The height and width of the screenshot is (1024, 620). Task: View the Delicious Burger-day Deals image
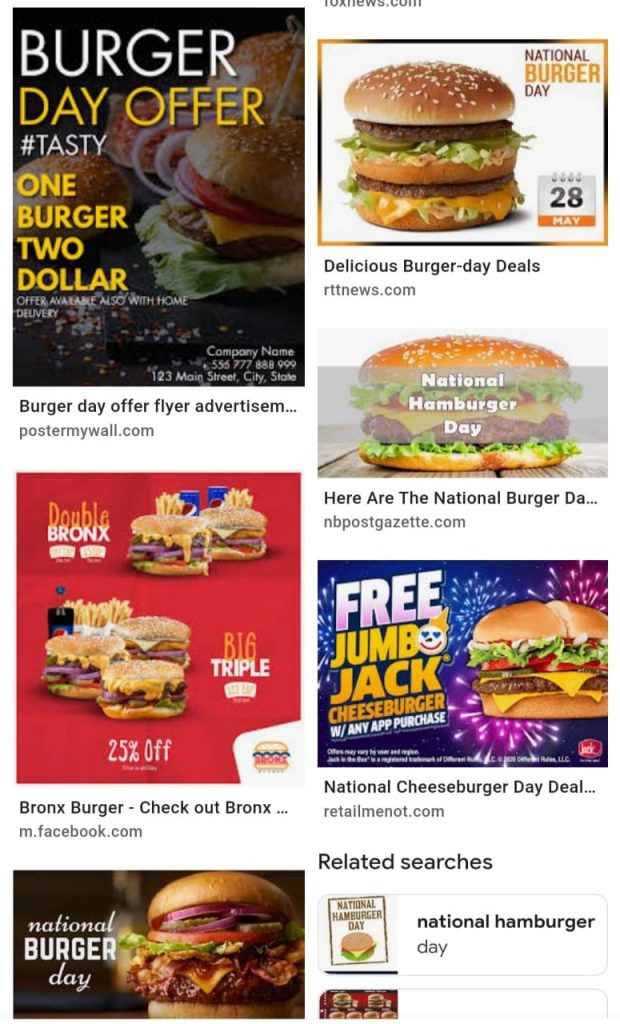click(x=462, y=142)
